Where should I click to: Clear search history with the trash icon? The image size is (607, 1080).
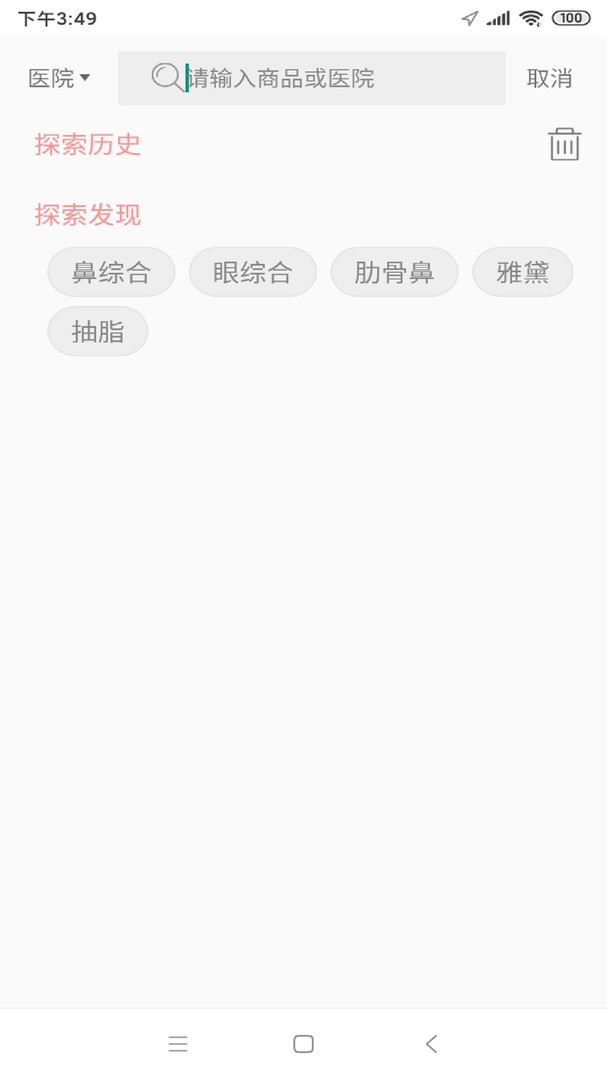tap(564, 144)
